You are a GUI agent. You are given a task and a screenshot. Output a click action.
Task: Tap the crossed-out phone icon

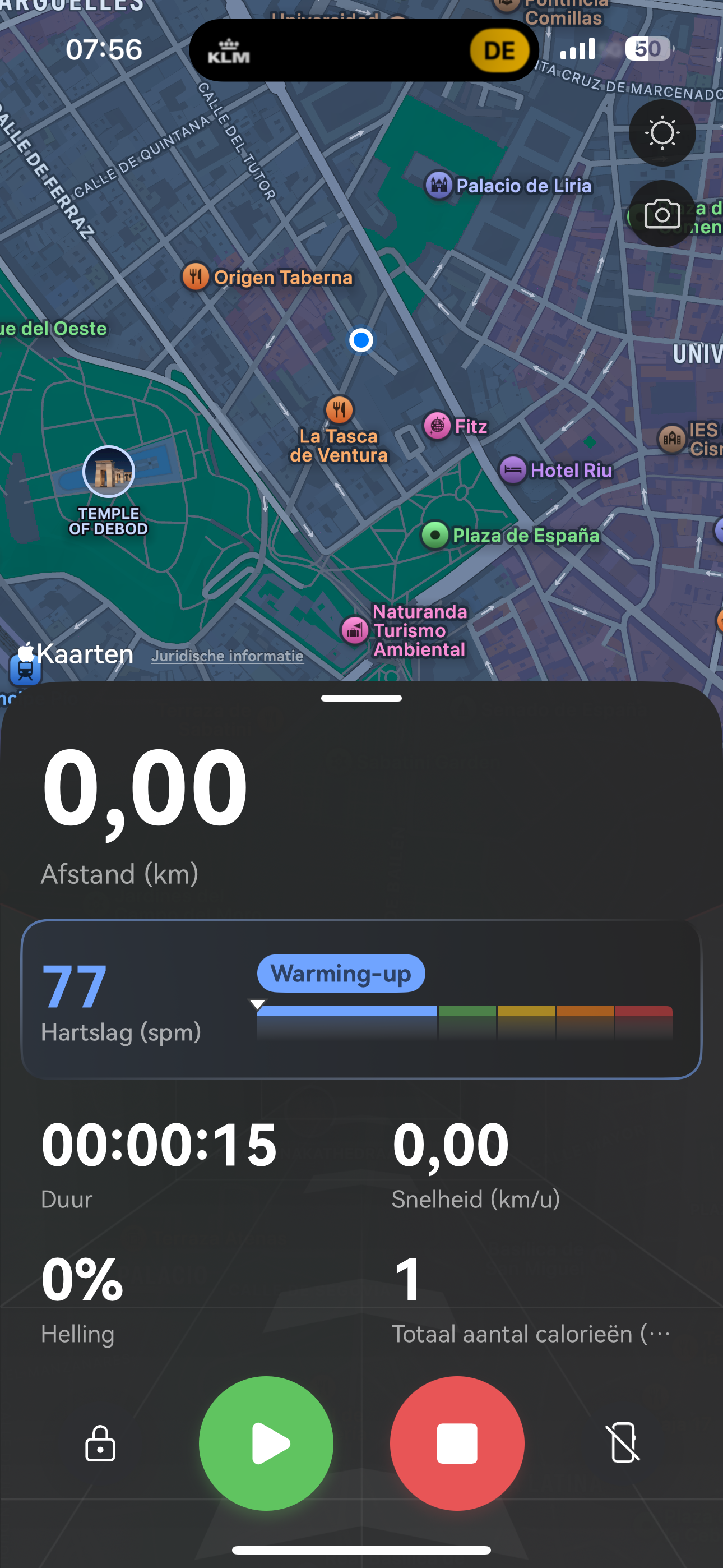coord(623,1442)
